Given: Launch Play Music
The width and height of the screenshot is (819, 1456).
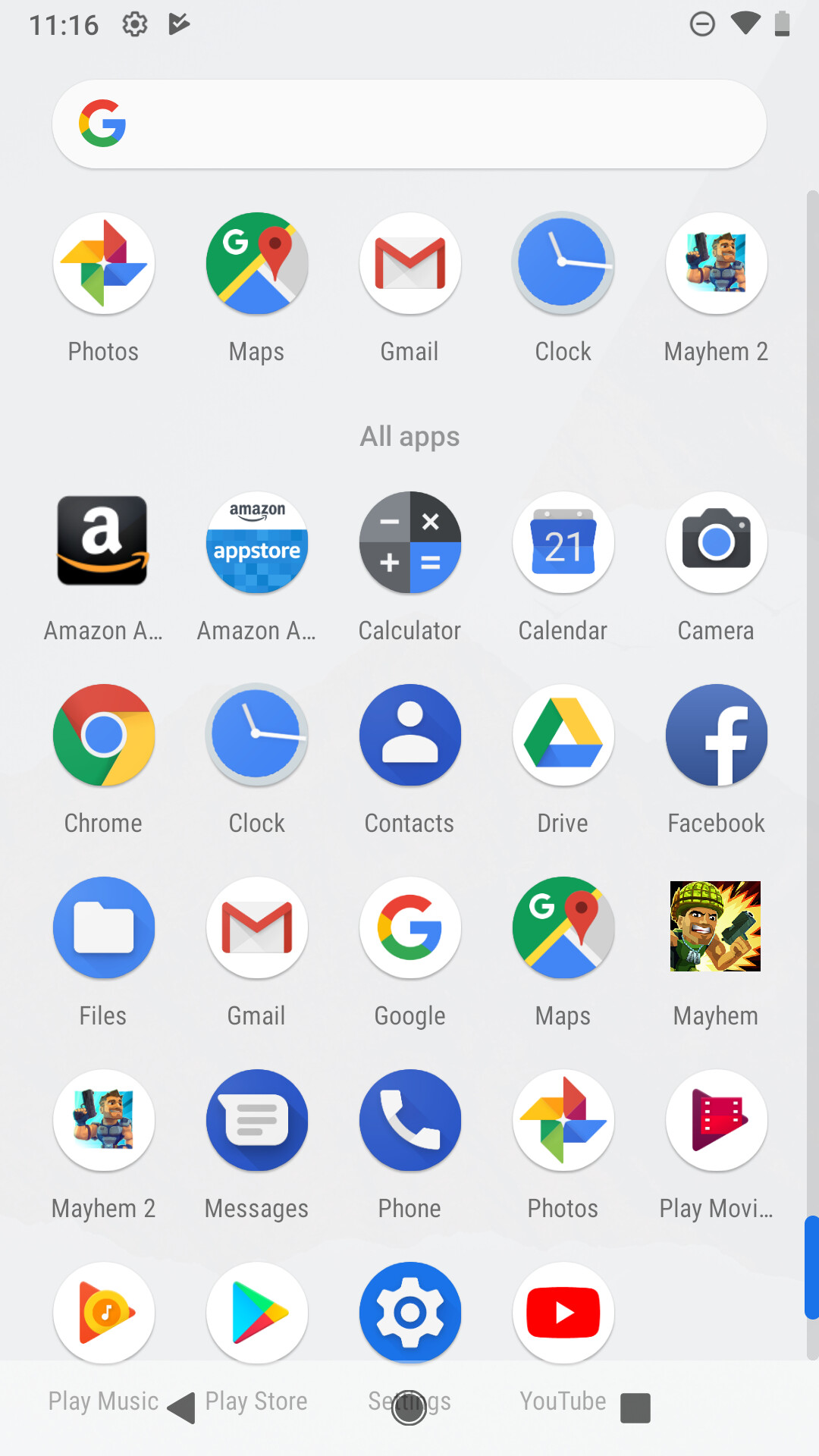Looking at the screenshot, I should tap(103, 1313).
